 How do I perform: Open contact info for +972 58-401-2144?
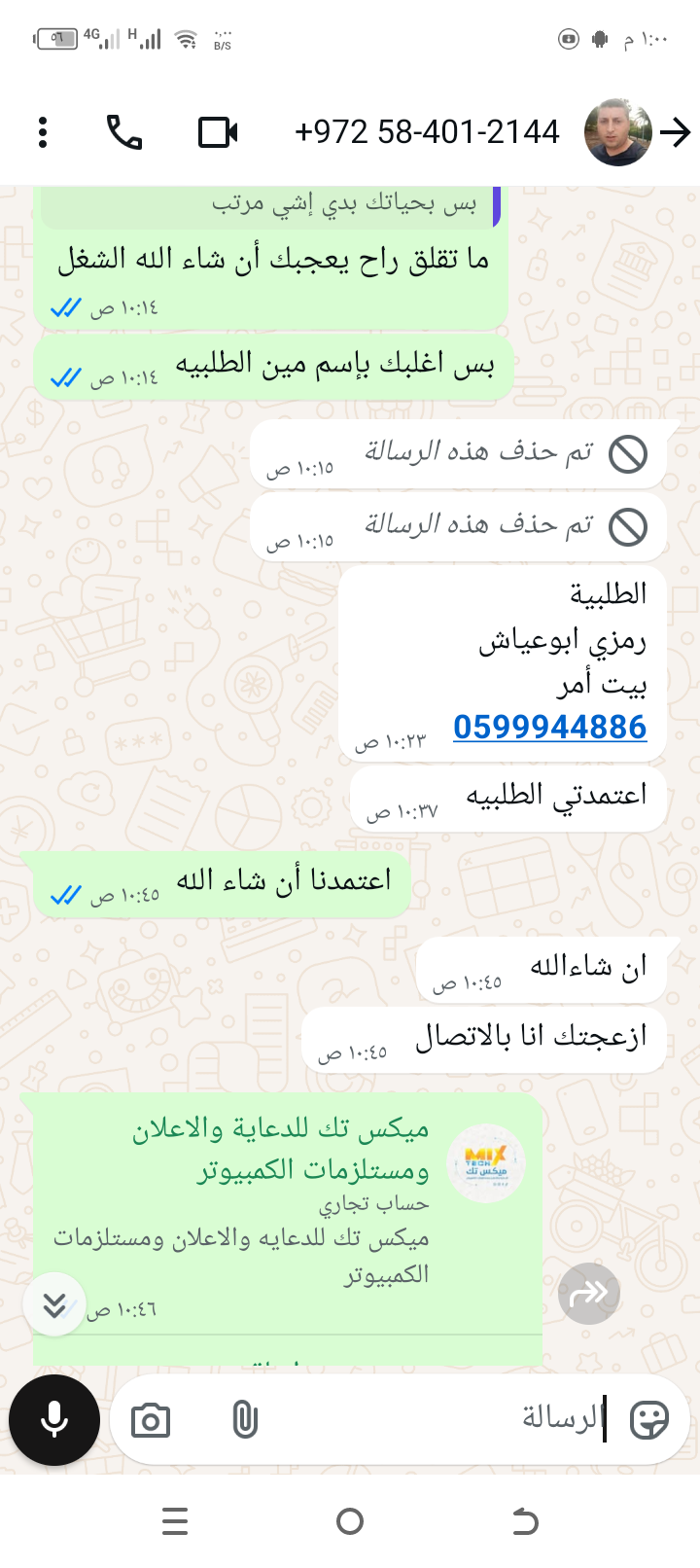coord(426,132)
